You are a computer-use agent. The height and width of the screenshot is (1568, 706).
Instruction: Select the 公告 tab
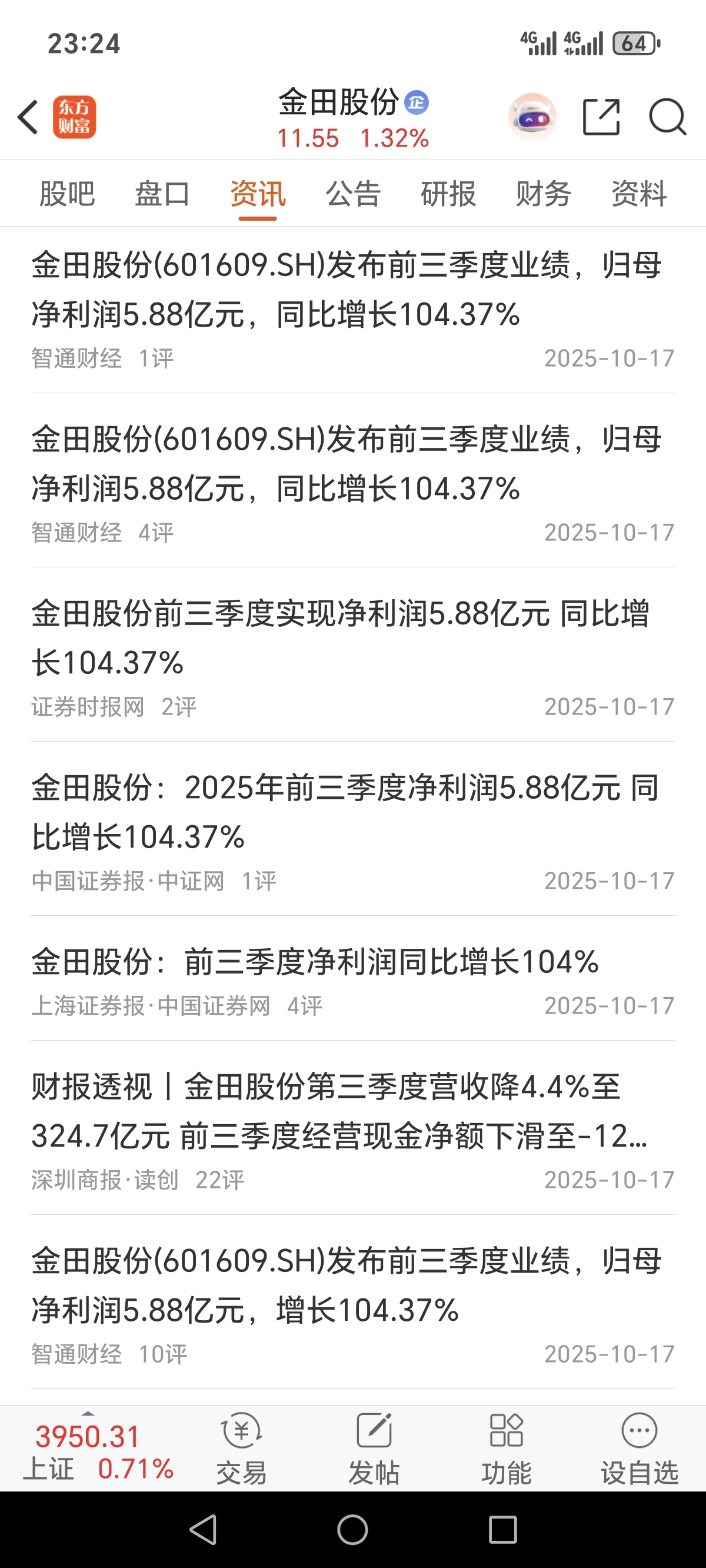[353, 194]
